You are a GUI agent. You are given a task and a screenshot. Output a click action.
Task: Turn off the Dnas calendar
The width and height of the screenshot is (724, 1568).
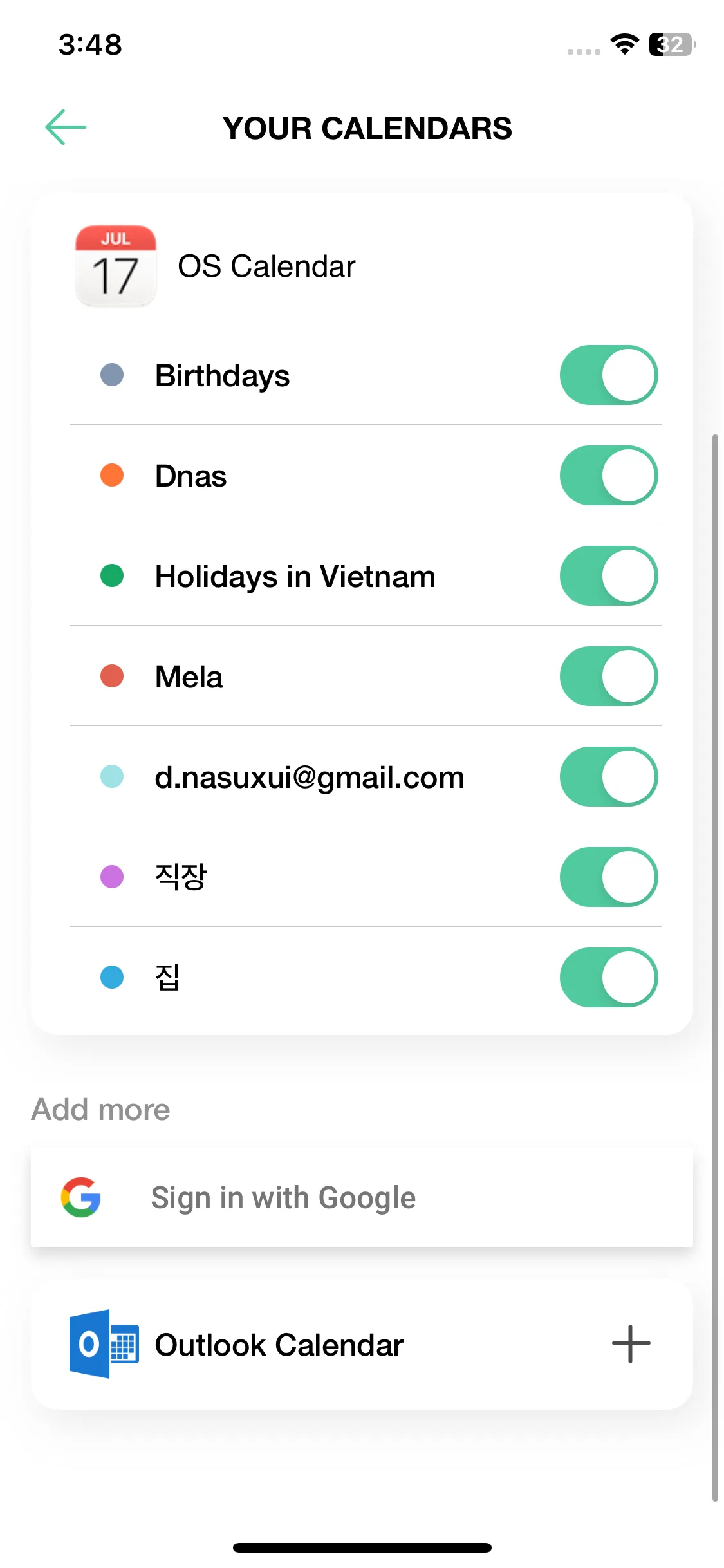(608, 476)
